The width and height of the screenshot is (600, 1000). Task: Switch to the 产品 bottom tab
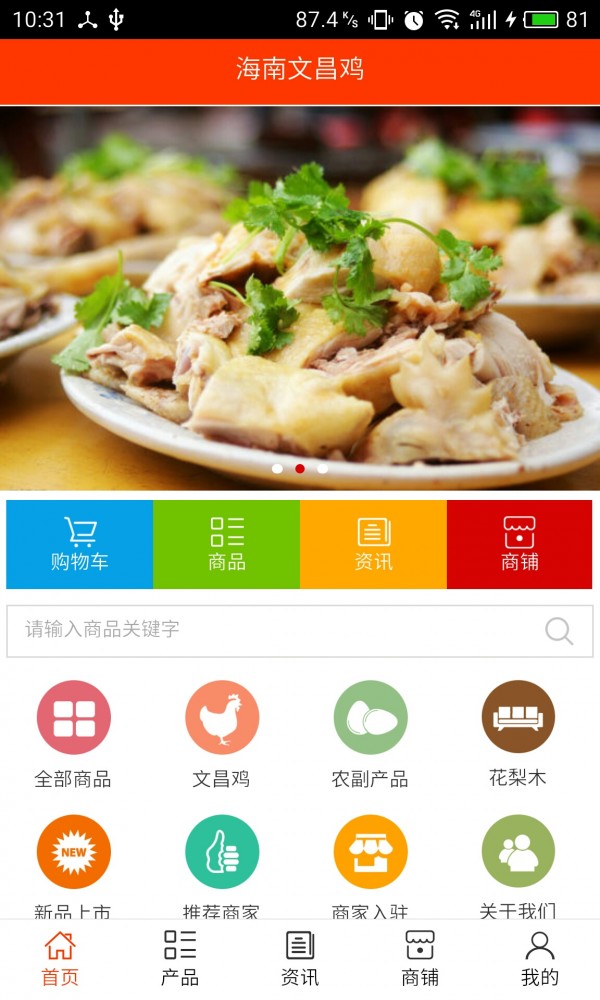click(180, 958)
